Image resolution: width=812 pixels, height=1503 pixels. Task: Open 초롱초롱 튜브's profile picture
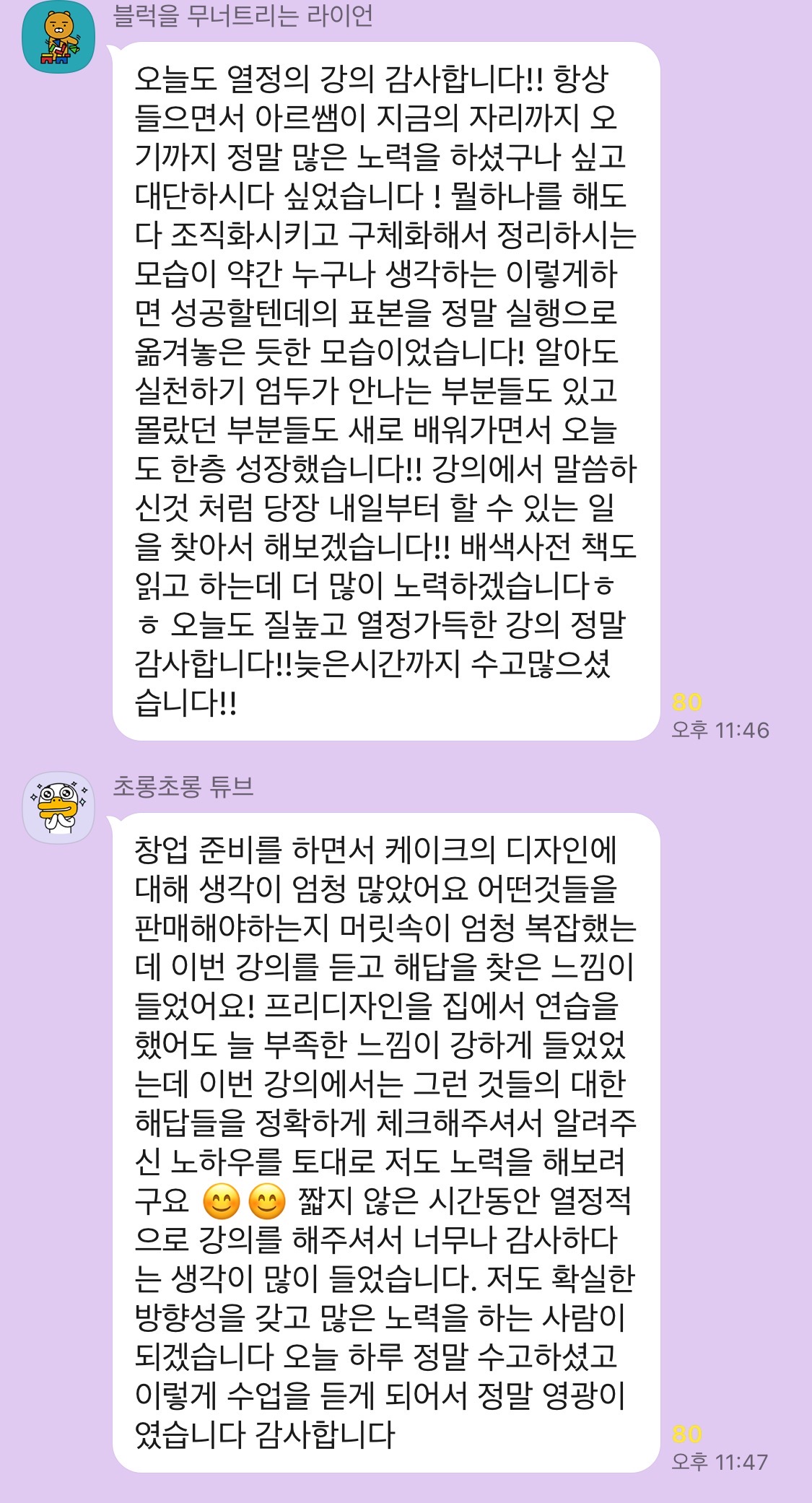pos(58,807)
